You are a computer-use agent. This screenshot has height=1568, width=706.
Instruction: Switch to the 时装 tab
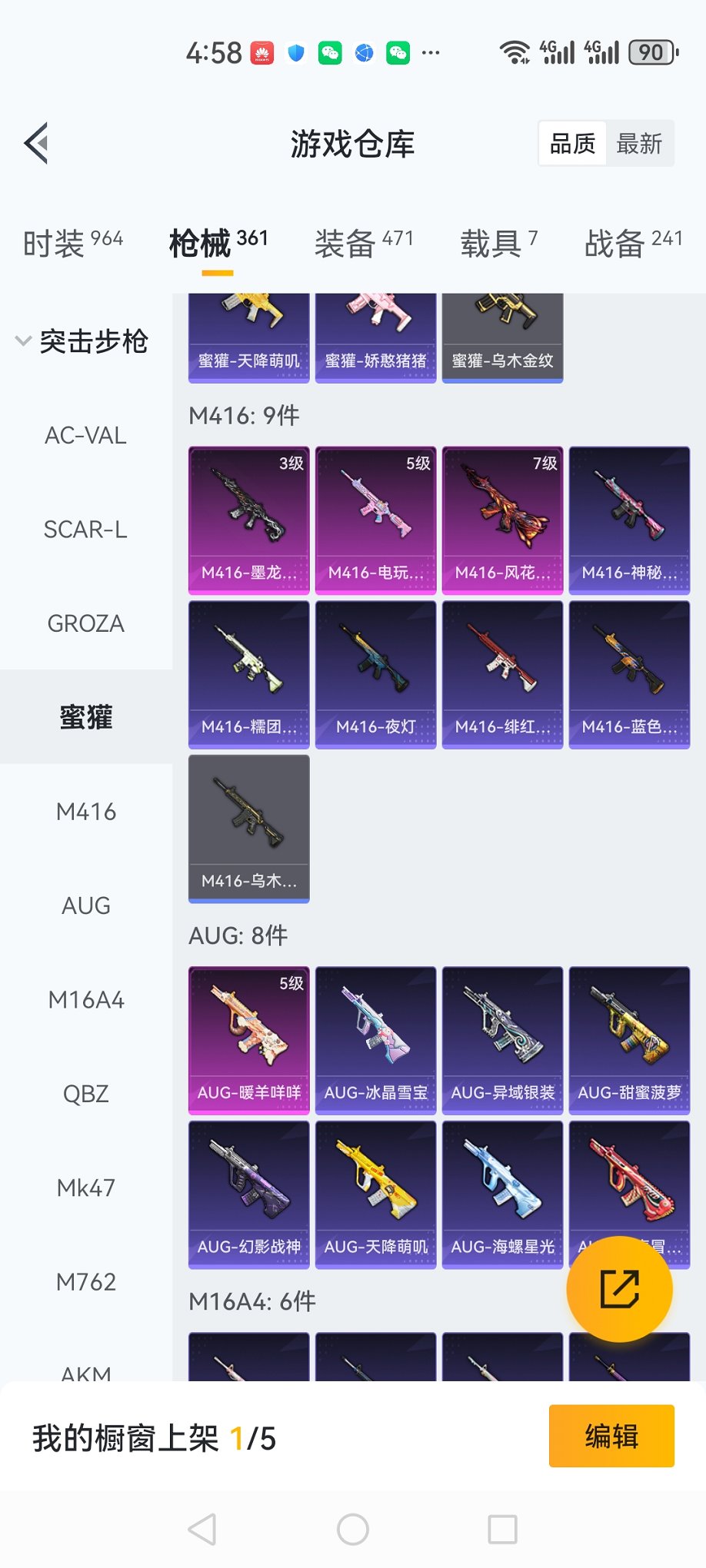click(x=72, y=244)
